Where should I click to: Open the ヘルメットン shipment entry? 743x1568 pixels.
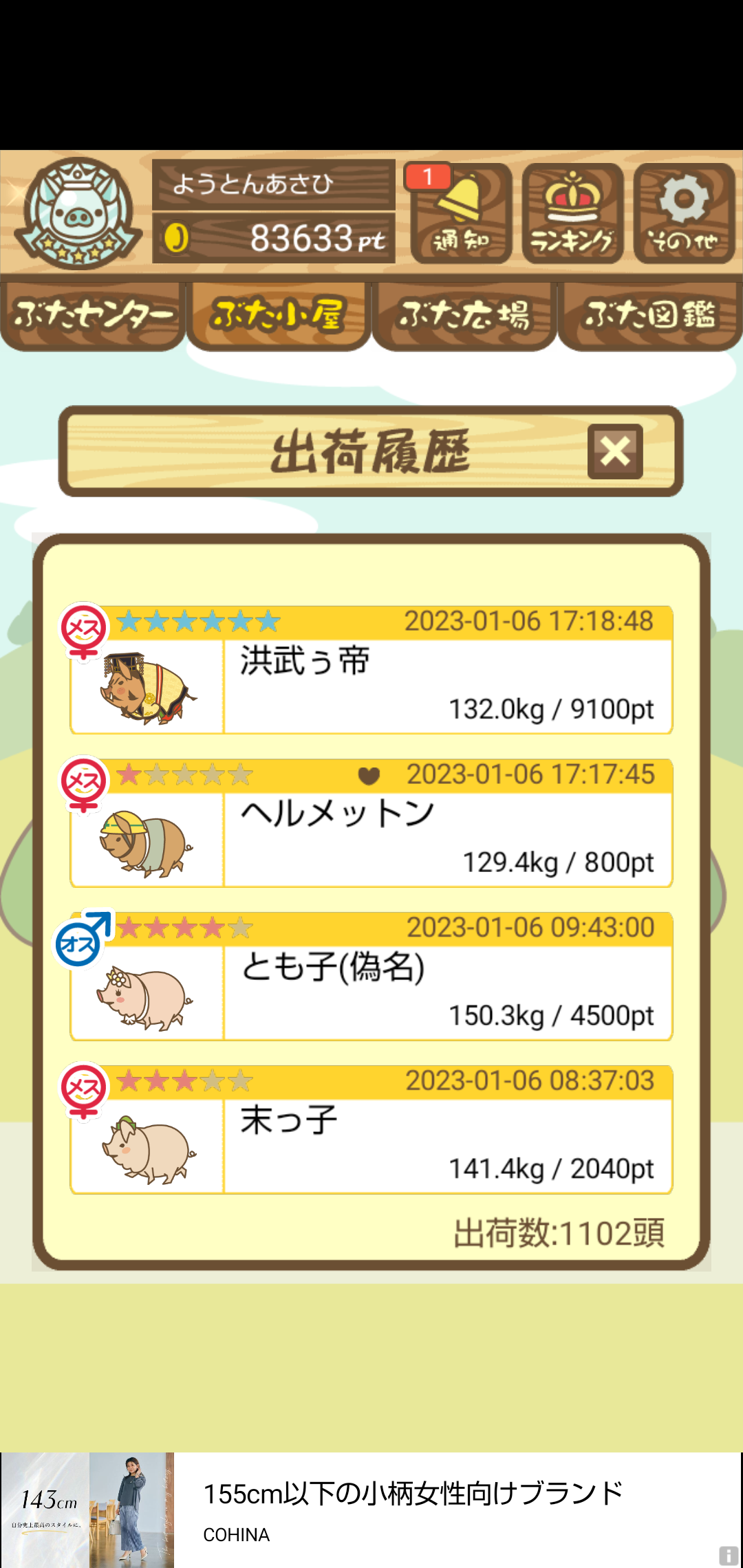click(x=371, y=824)
